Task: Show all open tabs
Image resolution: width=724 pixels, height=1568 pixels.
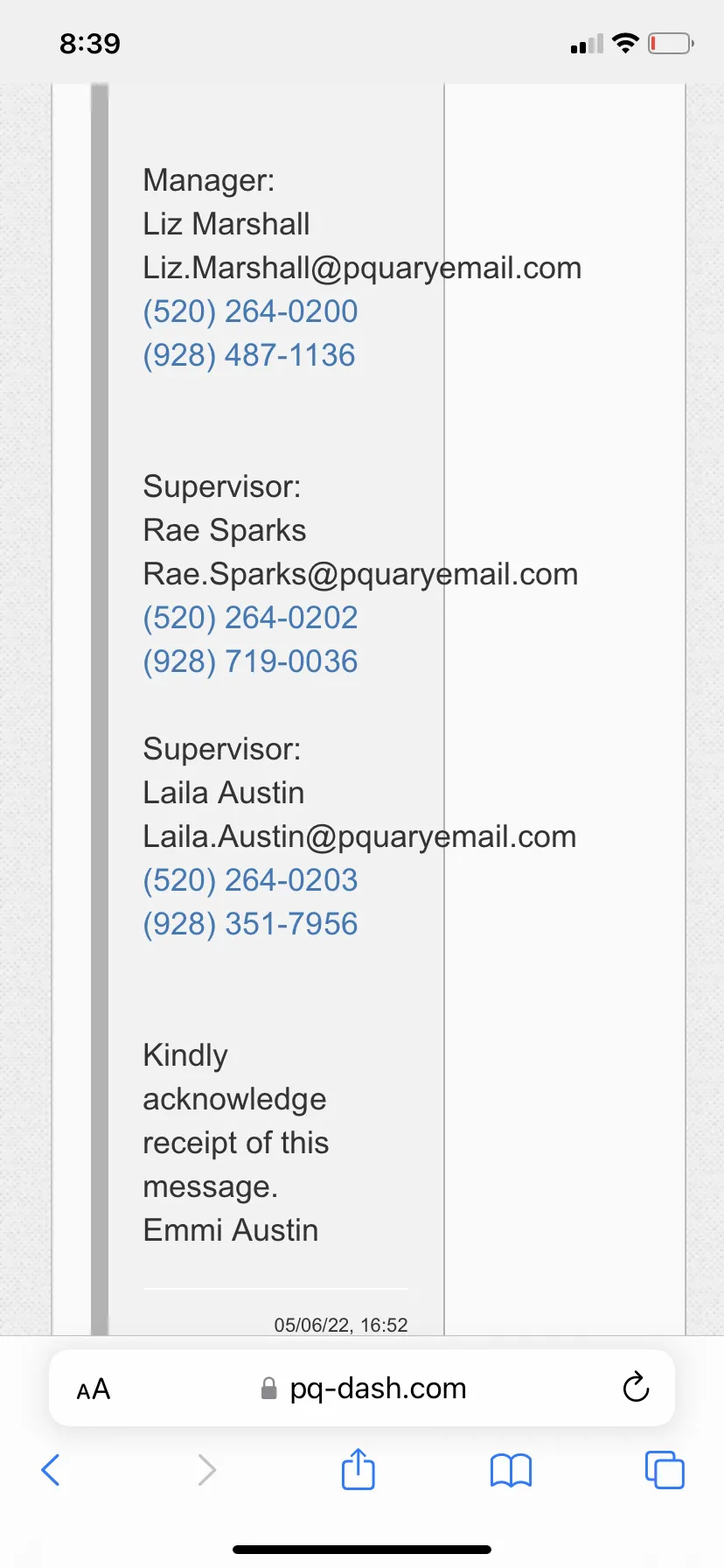Action: 665,1469
